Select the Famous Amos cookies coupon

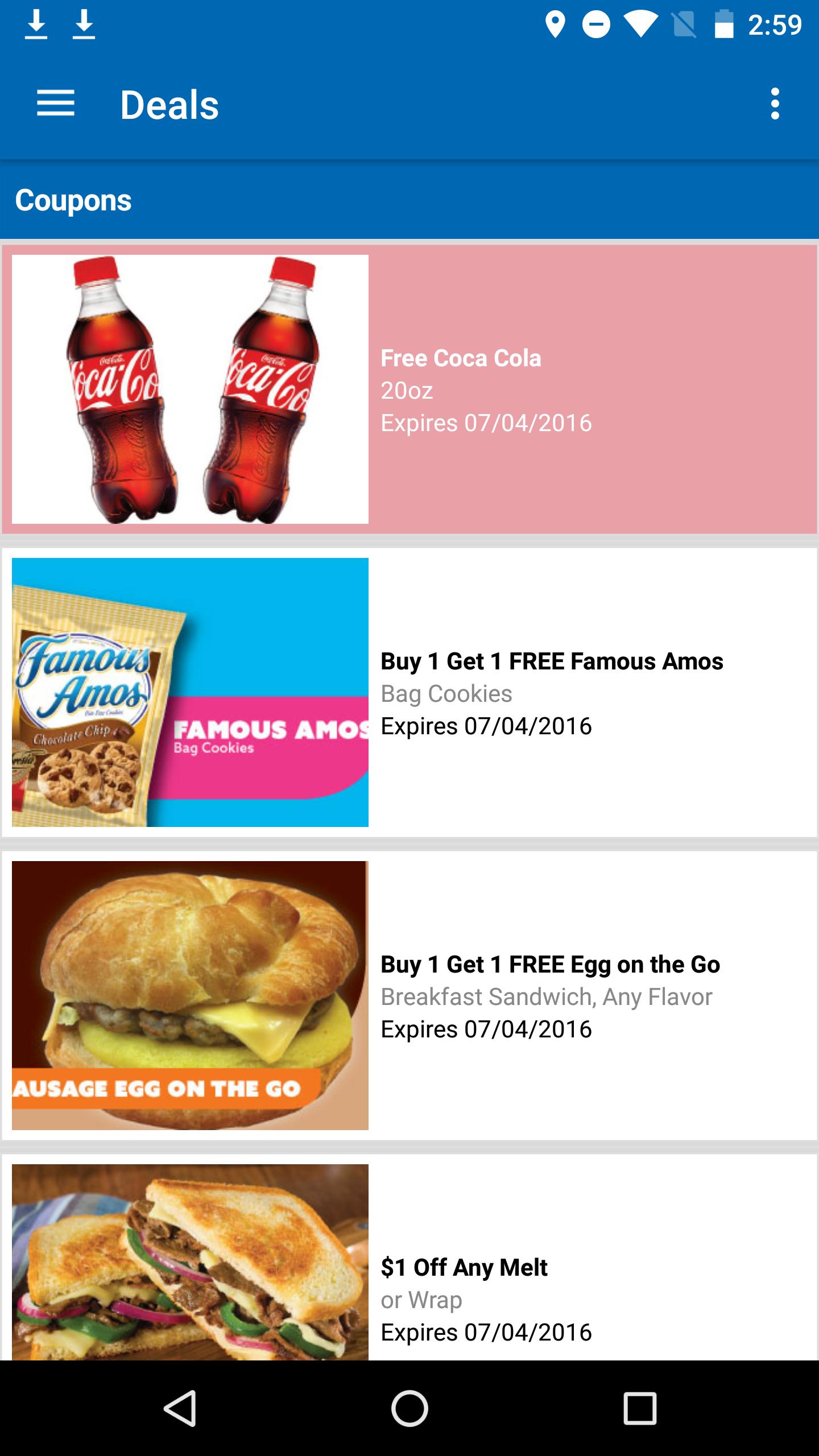pyautogui.click(x=409, y=697)
